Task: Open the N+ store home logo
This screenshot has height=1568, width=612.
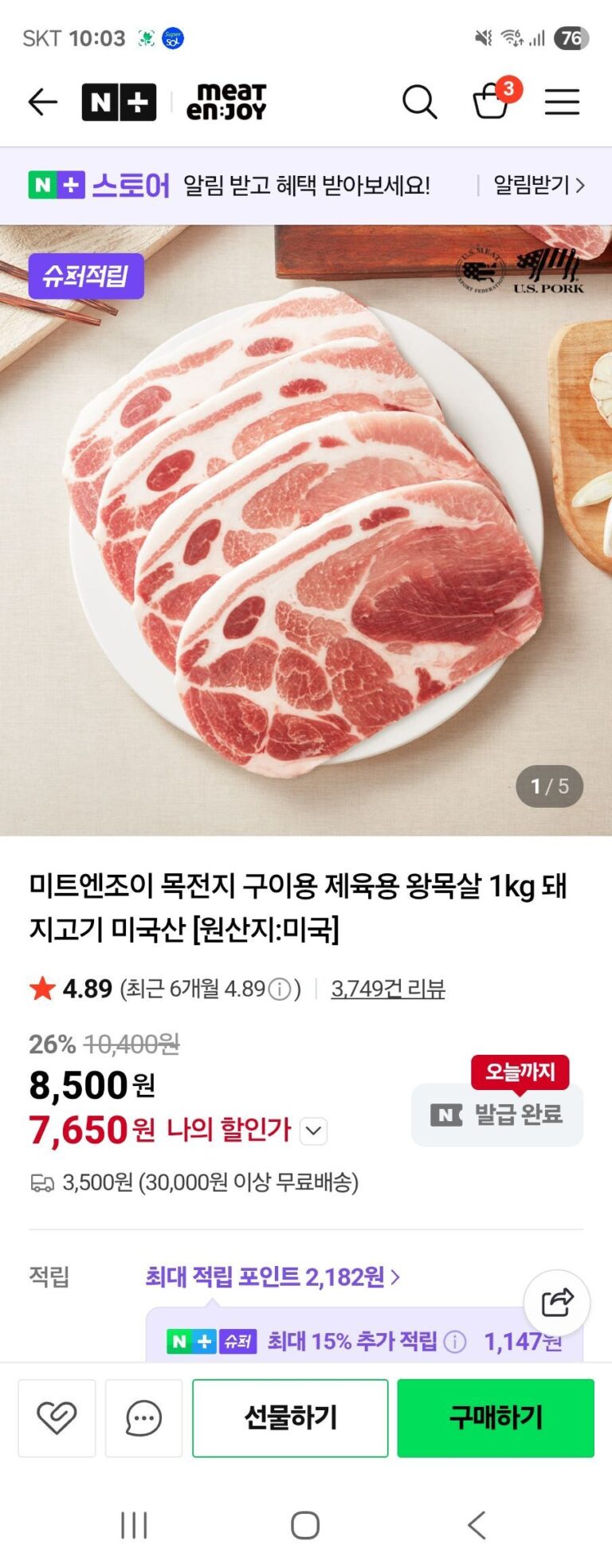Action: point(119,102)
